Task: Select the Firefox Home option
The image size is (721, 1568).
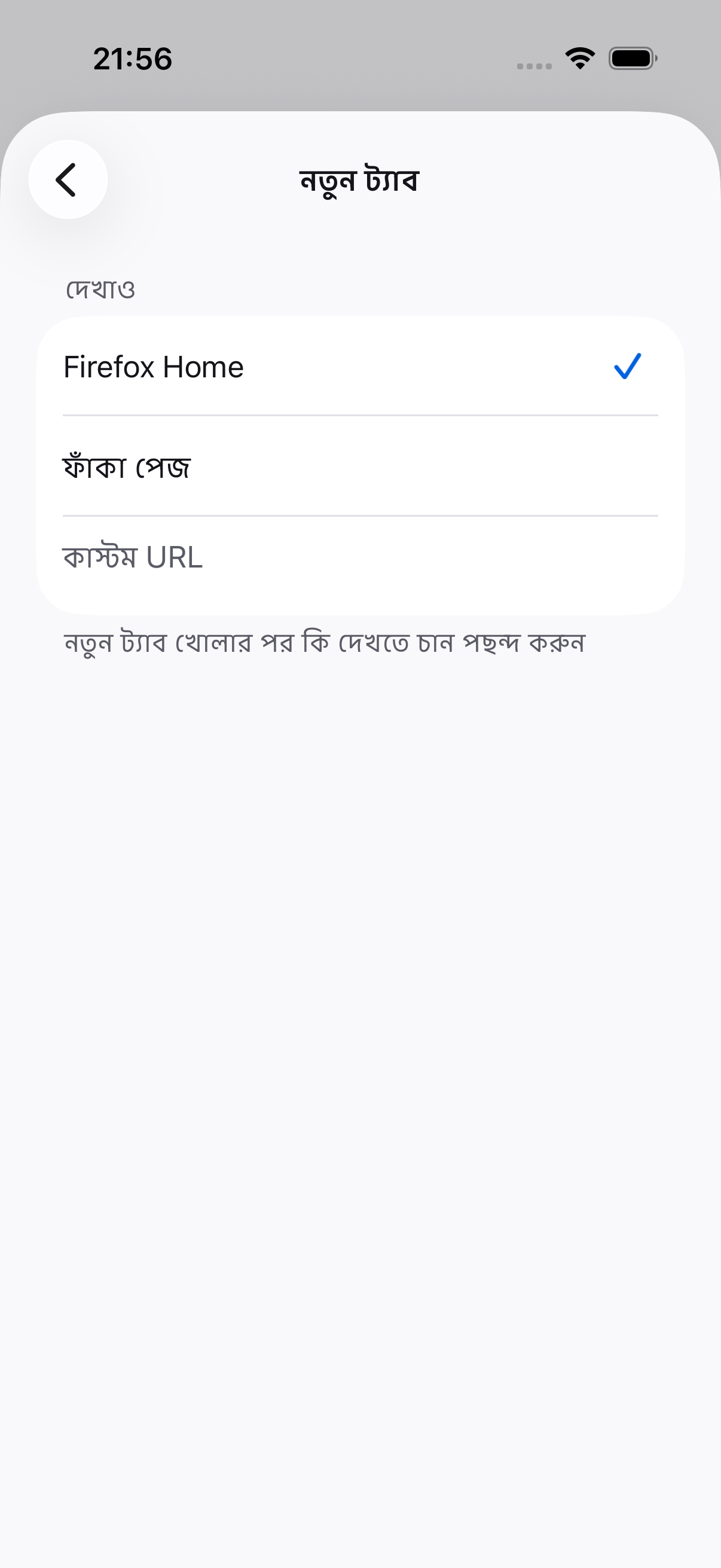Action: (360, 367)
